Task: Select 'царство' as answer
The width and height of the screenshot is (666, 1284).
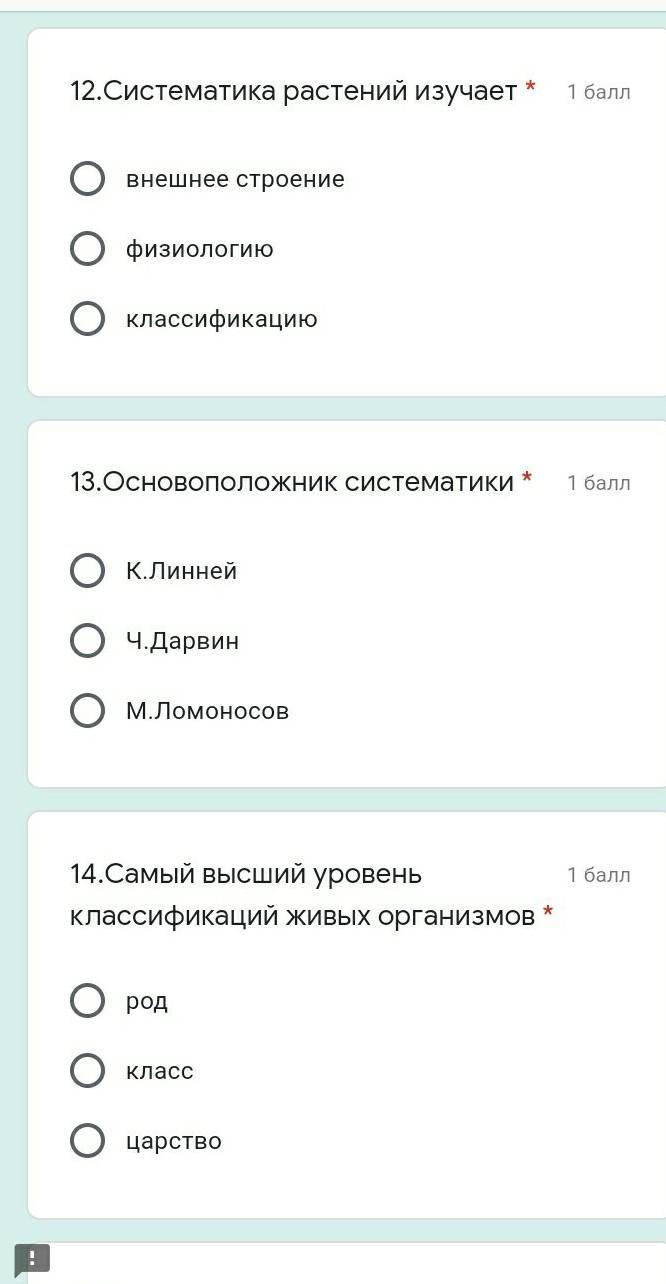Action: coord(88,1141)
